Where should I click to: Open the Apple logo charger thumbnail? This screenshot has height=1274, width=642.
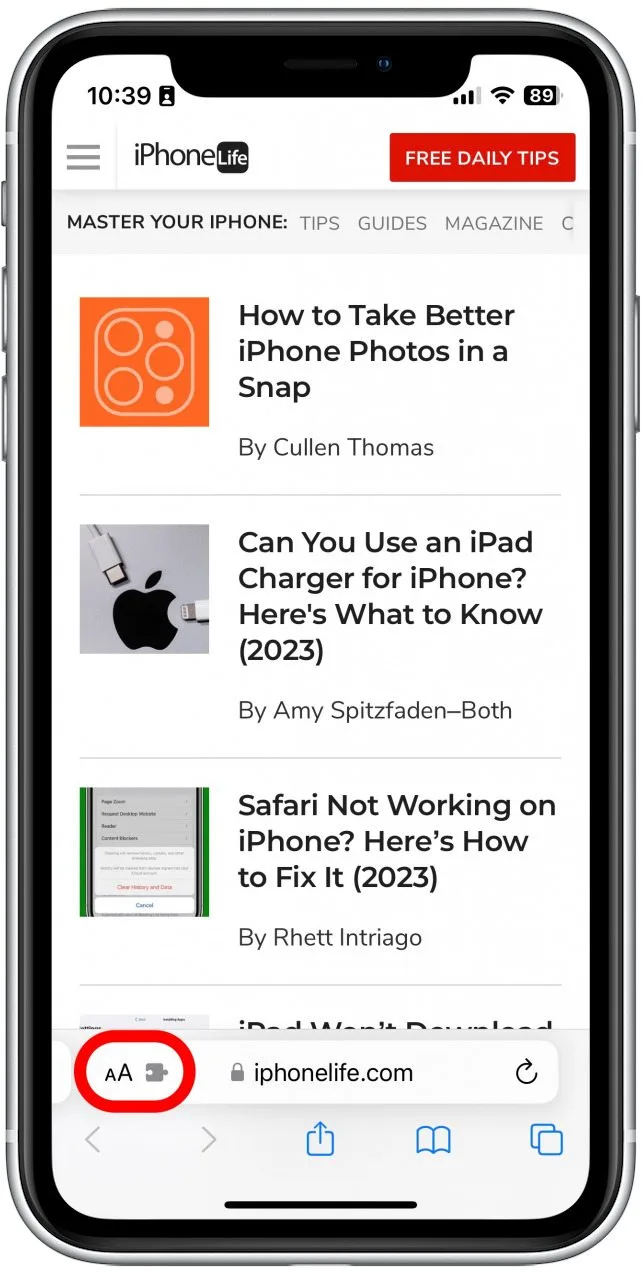pos(144,589)
